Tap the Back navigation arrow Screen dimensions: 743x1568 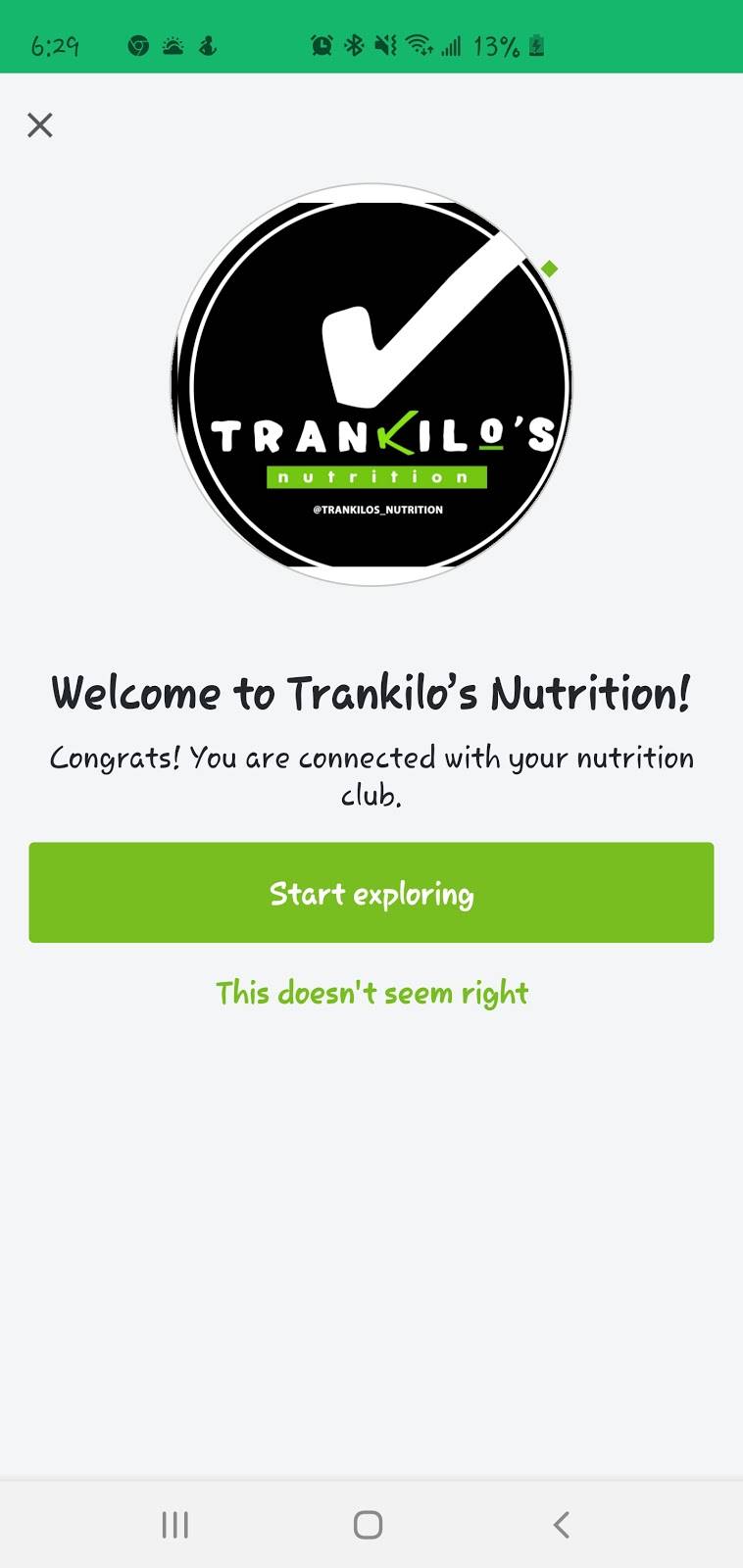click(560, 1525)
